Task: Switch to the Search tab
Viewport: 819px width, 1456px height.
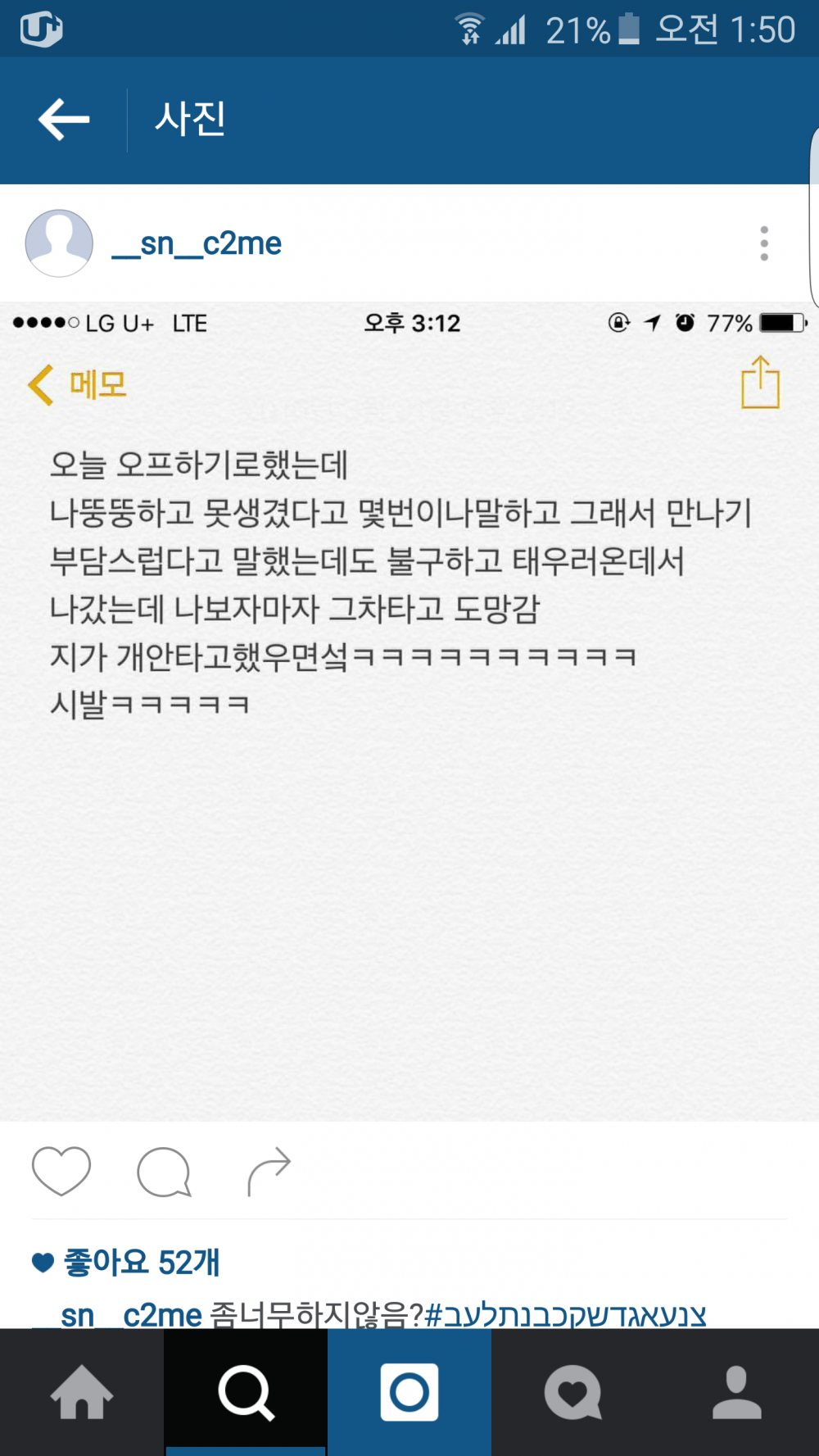Action: [x=246, y=1392]
